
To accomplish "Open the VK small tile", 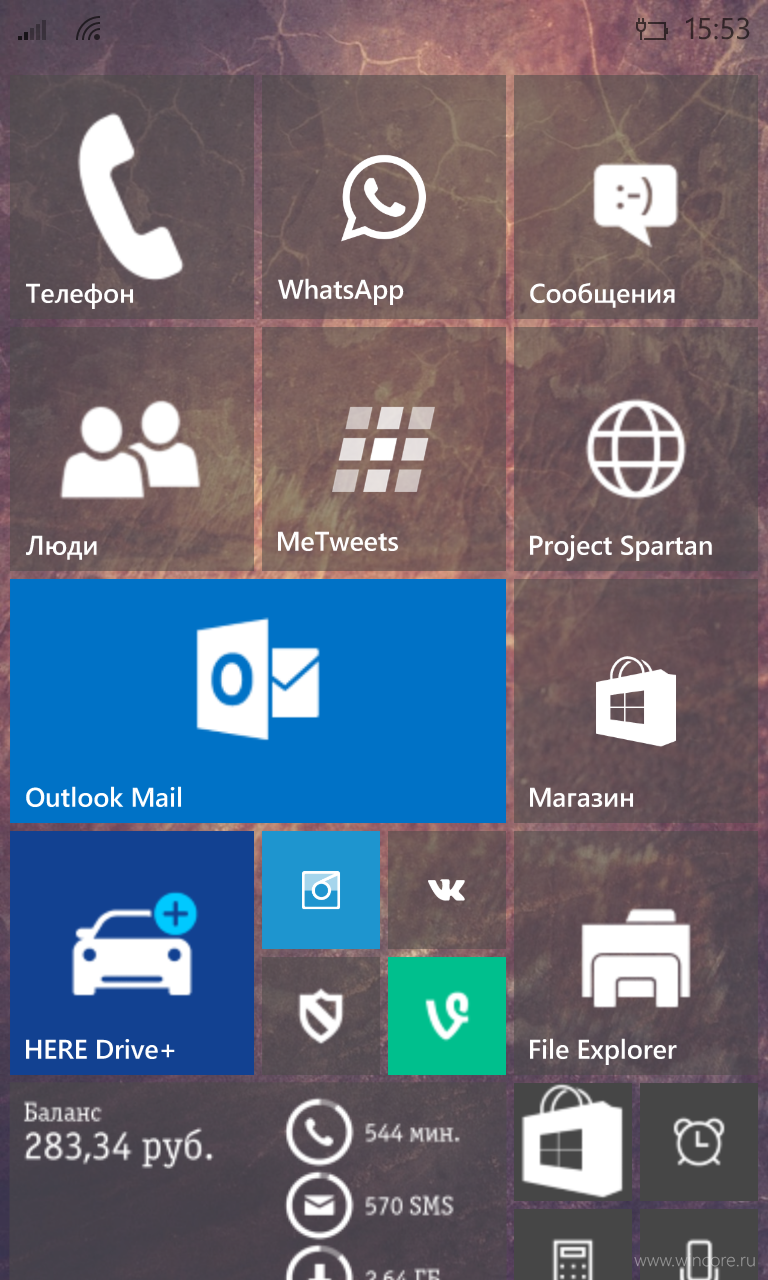I will [x=447, y=890].
